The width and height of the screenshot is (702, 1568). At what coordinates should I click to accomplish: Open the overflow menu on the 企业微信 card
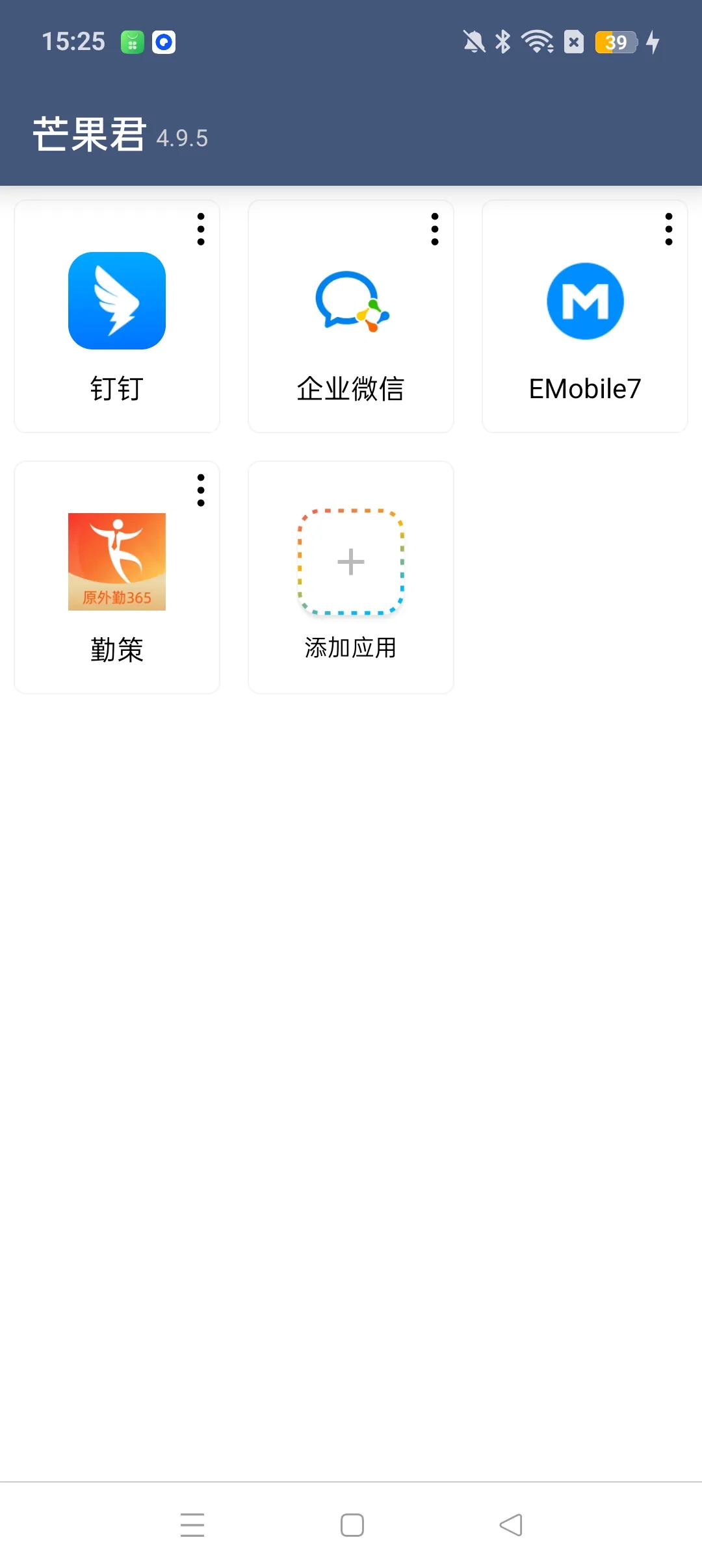[434, 231]
